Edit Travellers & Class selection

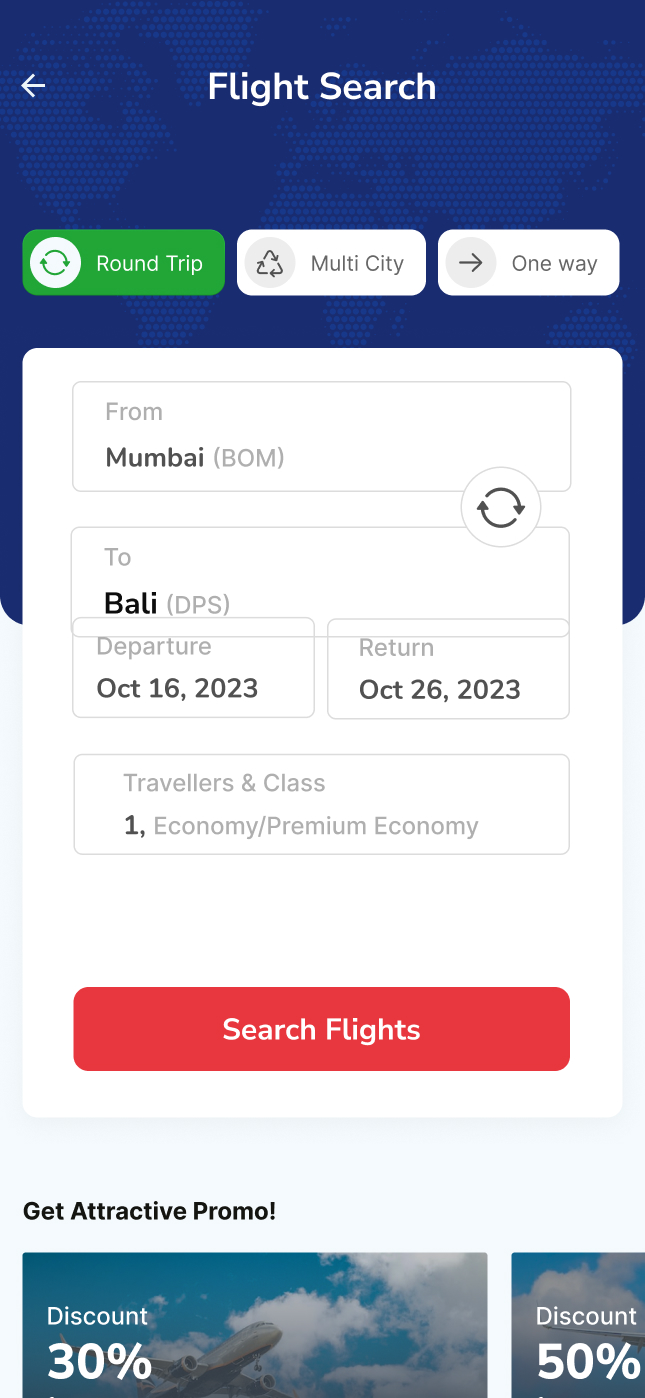point(321,804)
